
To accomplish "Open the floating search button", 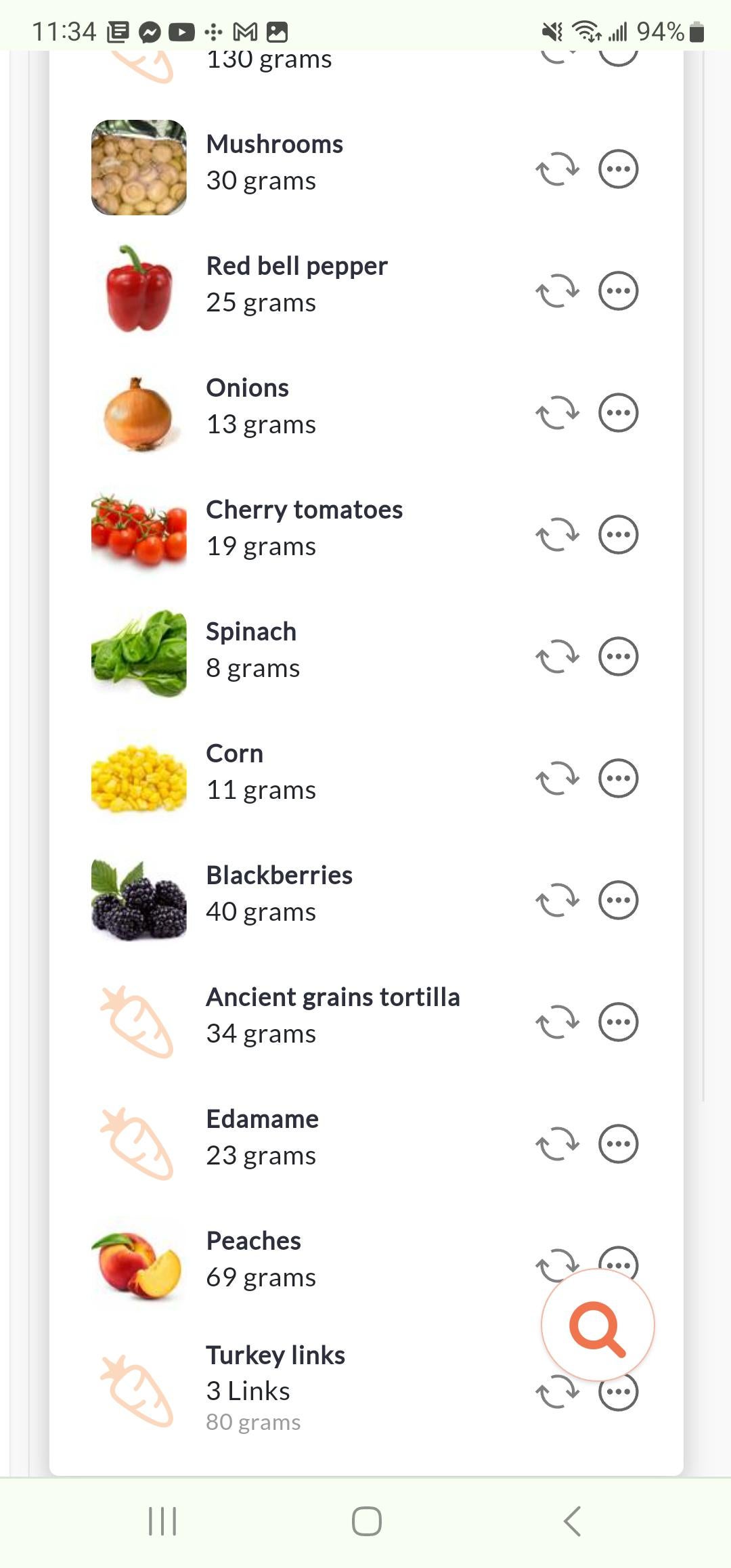I will coord(598,1325).
